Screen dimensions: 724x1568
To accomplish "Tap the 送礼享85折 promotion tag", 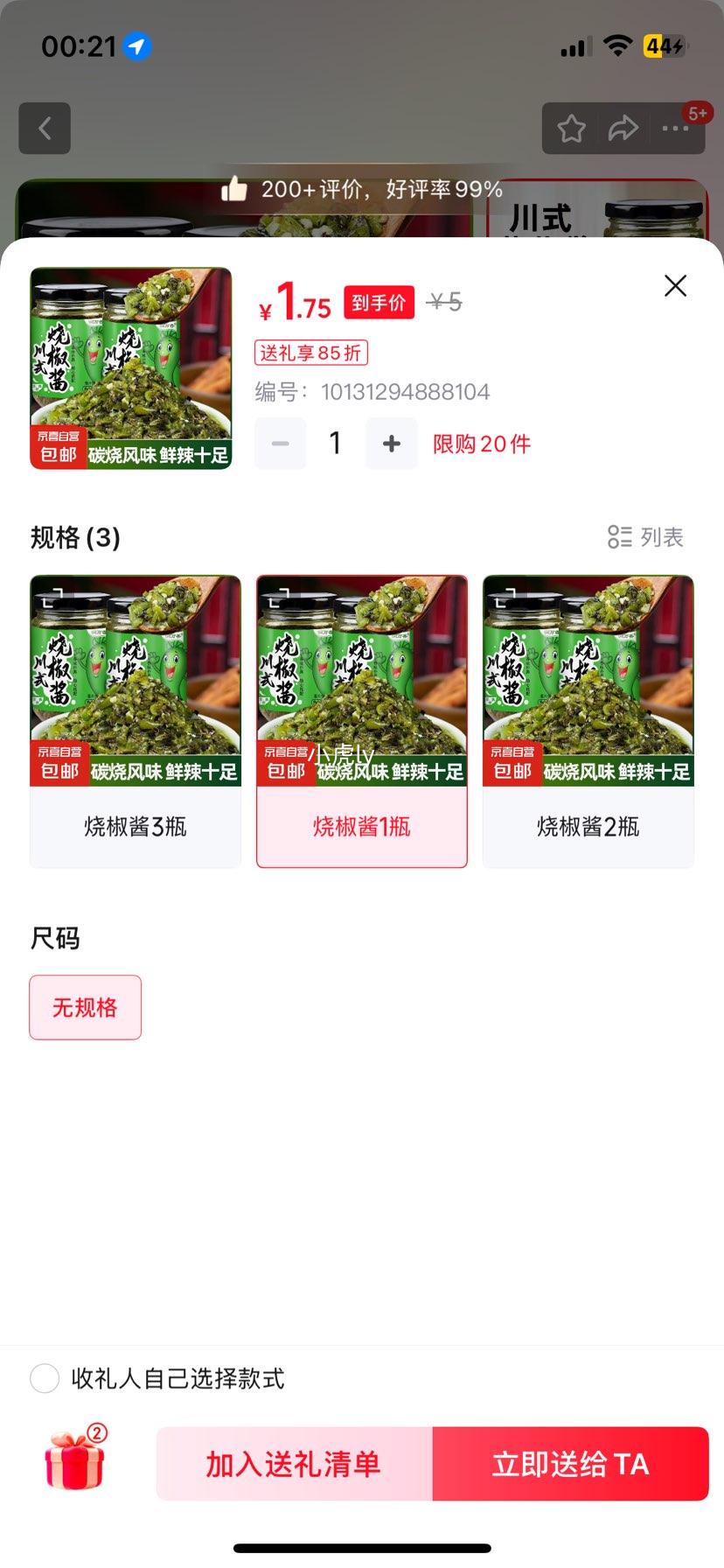I will (x=310, y=353).
